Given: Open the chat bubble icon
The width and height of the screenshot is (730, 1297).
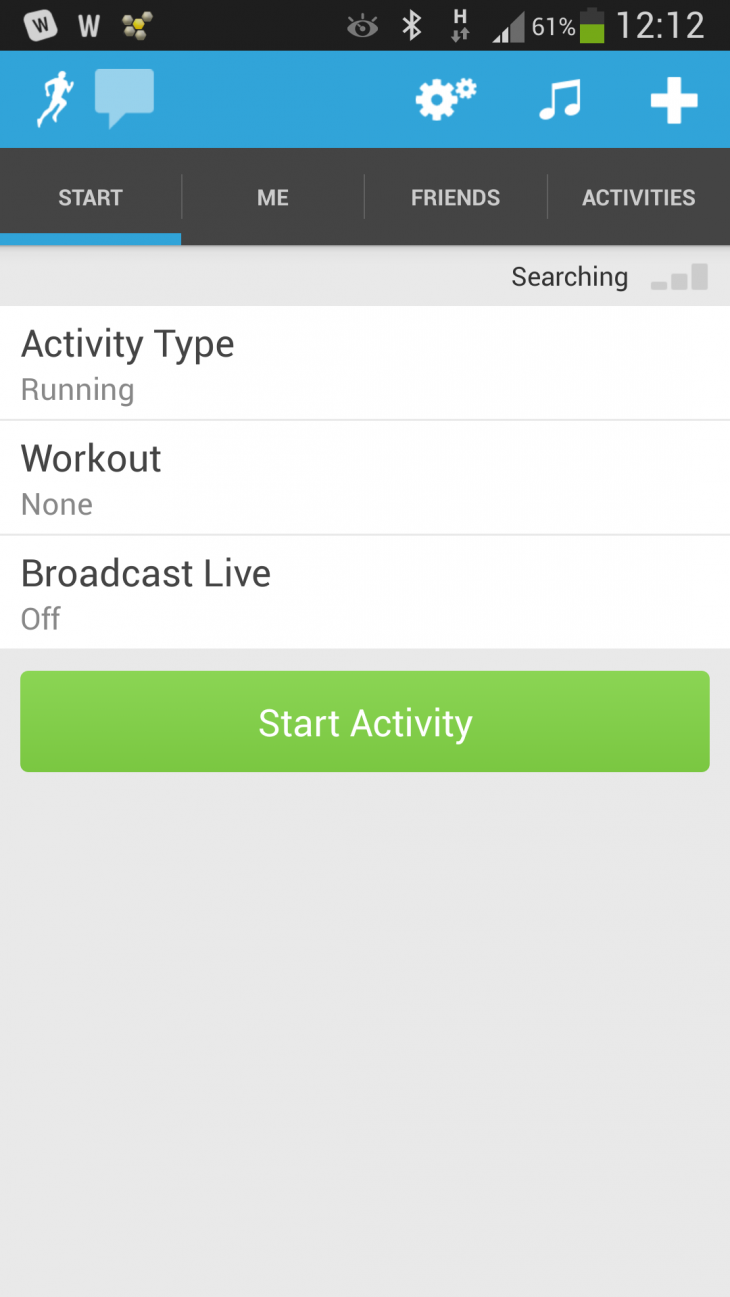Looking at the screenshot, I should click(122, 98).
